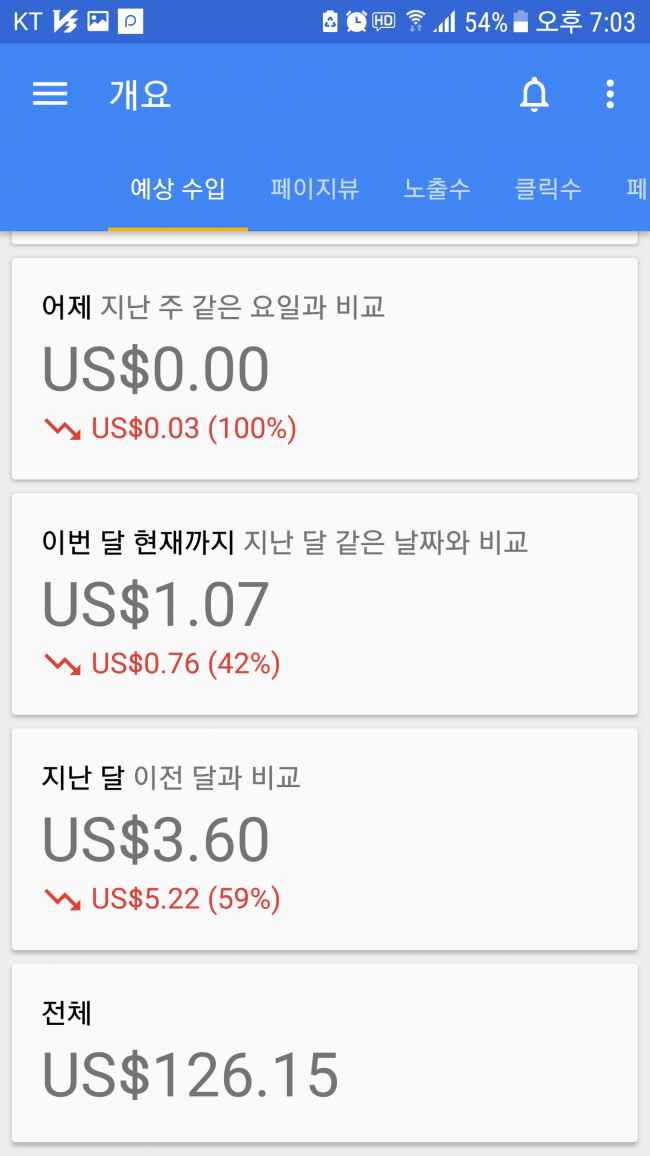This screenshot has height=1156, width=650.
Task: Select the 예상 수입 tab
Action: click(178, 189)
